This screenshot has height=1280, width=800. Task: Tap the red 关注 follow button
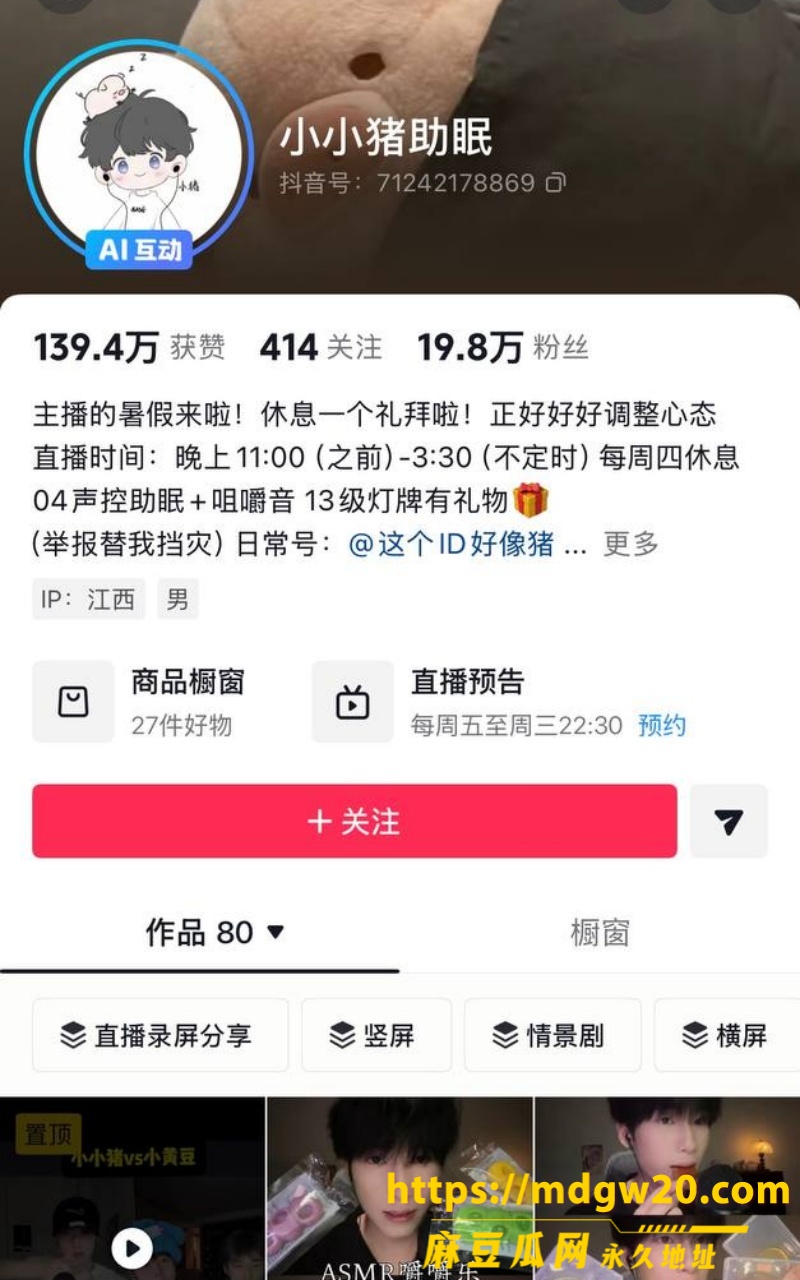354,821
